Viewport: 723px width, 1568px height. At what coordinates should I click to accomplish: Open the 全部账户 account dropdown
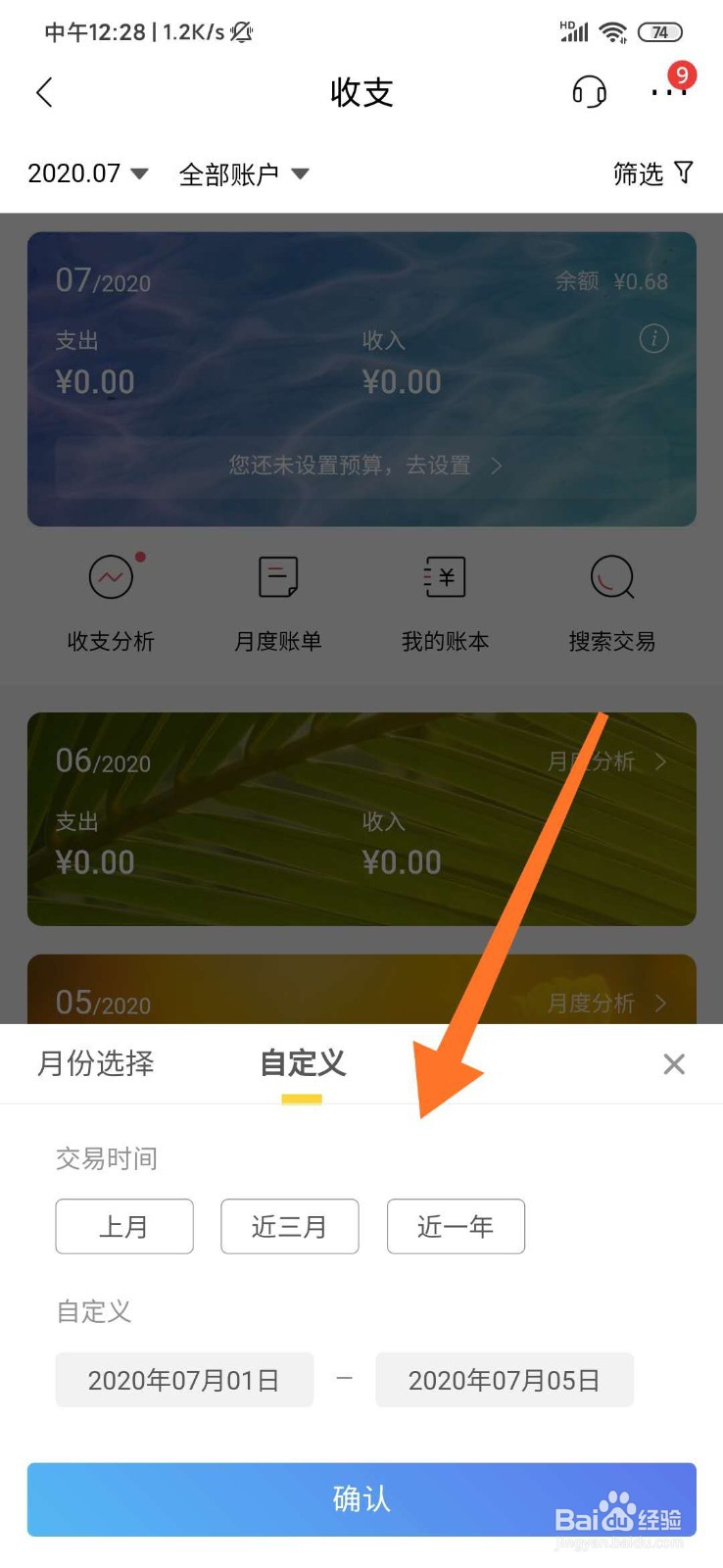[242, 173]
